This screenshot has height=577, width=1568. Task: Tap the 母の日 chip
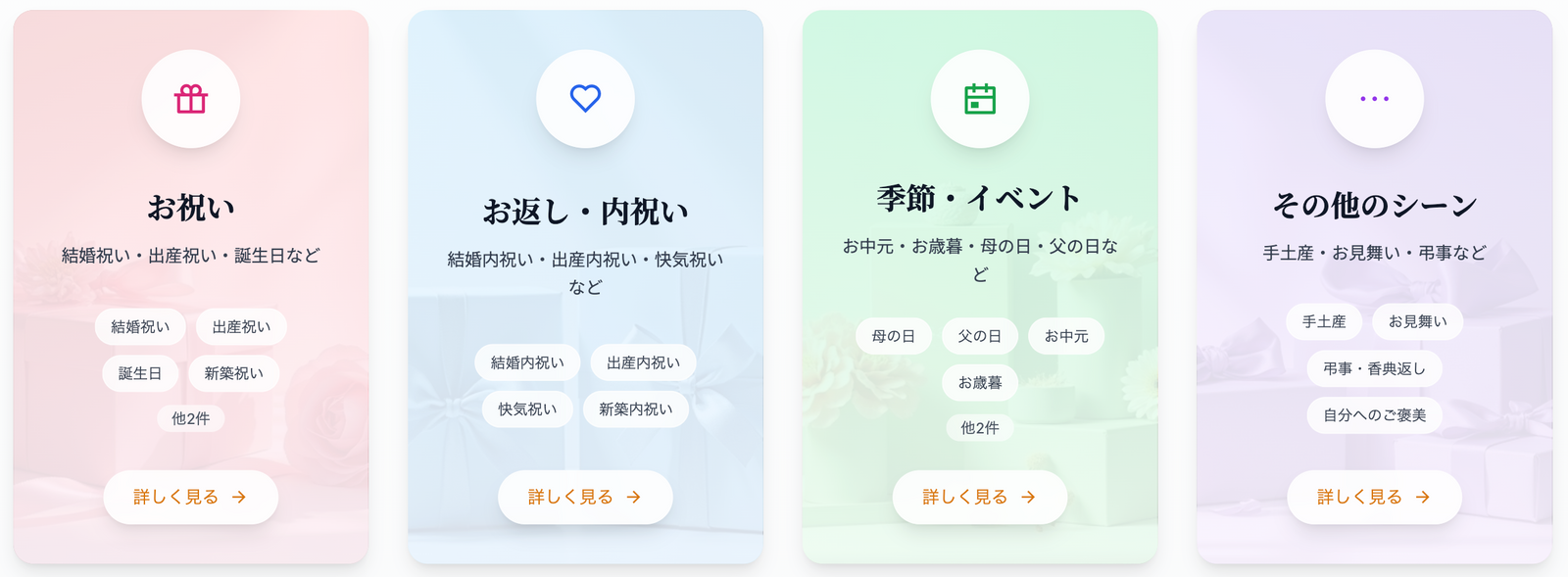click(x=893, y=336)
